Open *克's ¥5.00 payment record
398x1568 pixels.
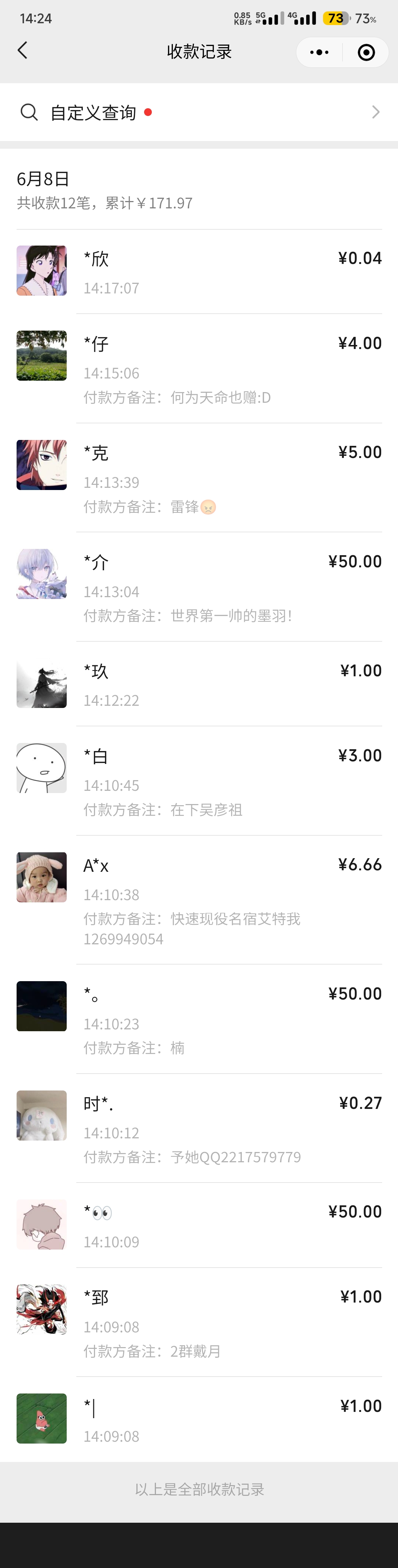(x=199, y=478)
